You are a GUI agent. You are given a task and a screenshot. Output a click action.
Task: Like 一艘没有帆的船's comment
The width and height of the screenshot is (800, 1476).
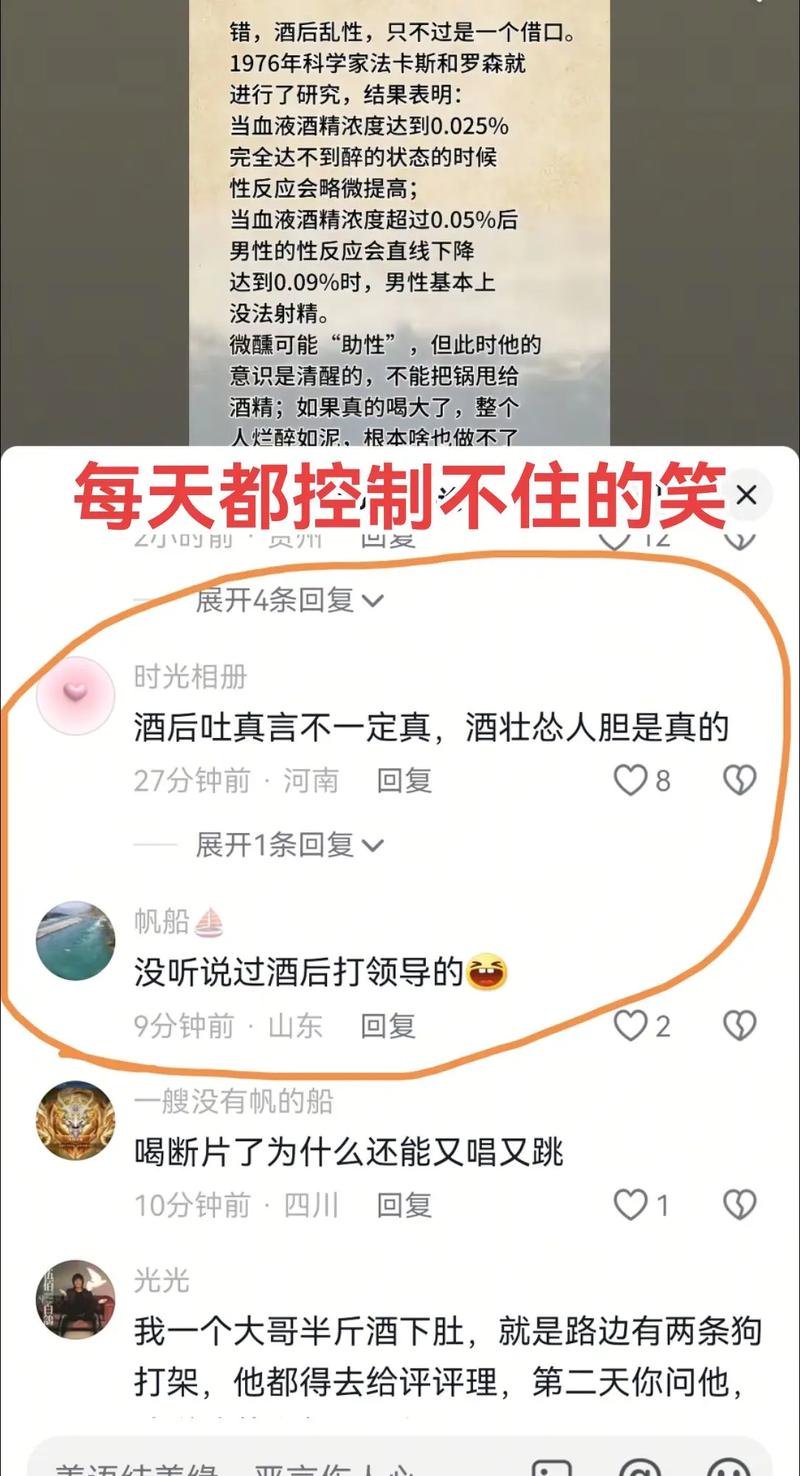632,1205
